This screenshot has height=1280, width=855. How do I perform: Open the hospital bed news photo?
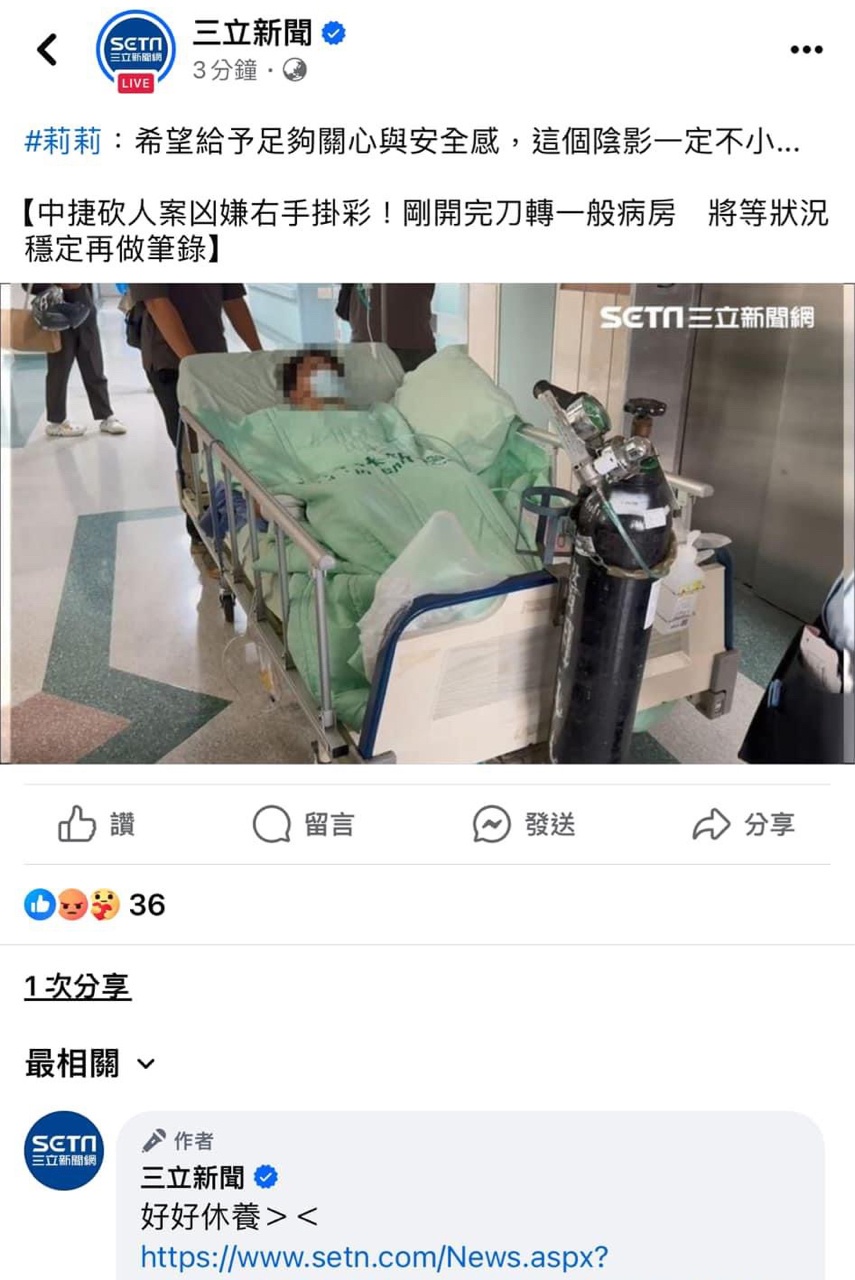click(427, 523)
